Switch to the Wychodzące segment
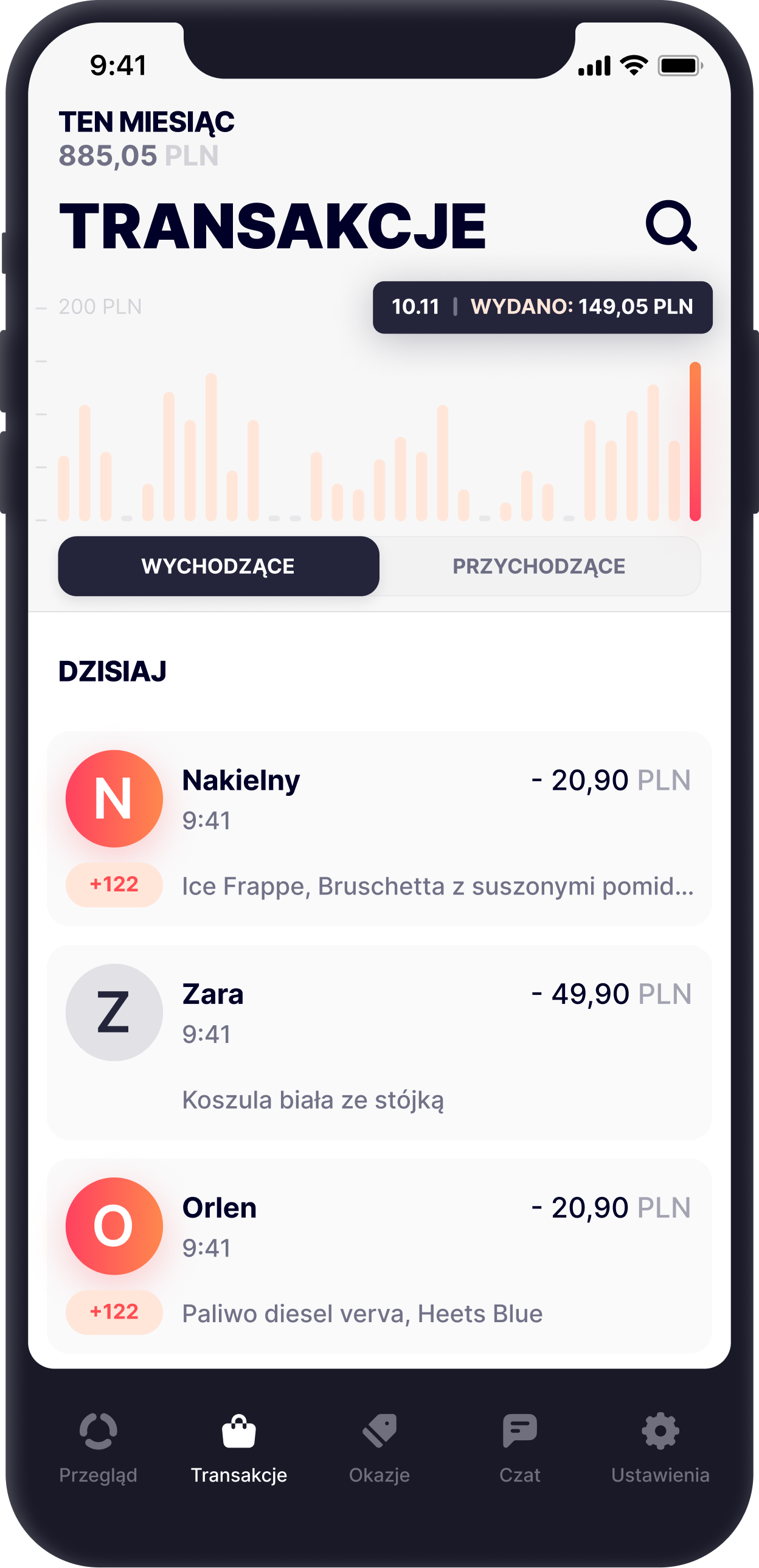Image resolution: width=759 pixels, height=1568 pixels. [x=218, y=566]
